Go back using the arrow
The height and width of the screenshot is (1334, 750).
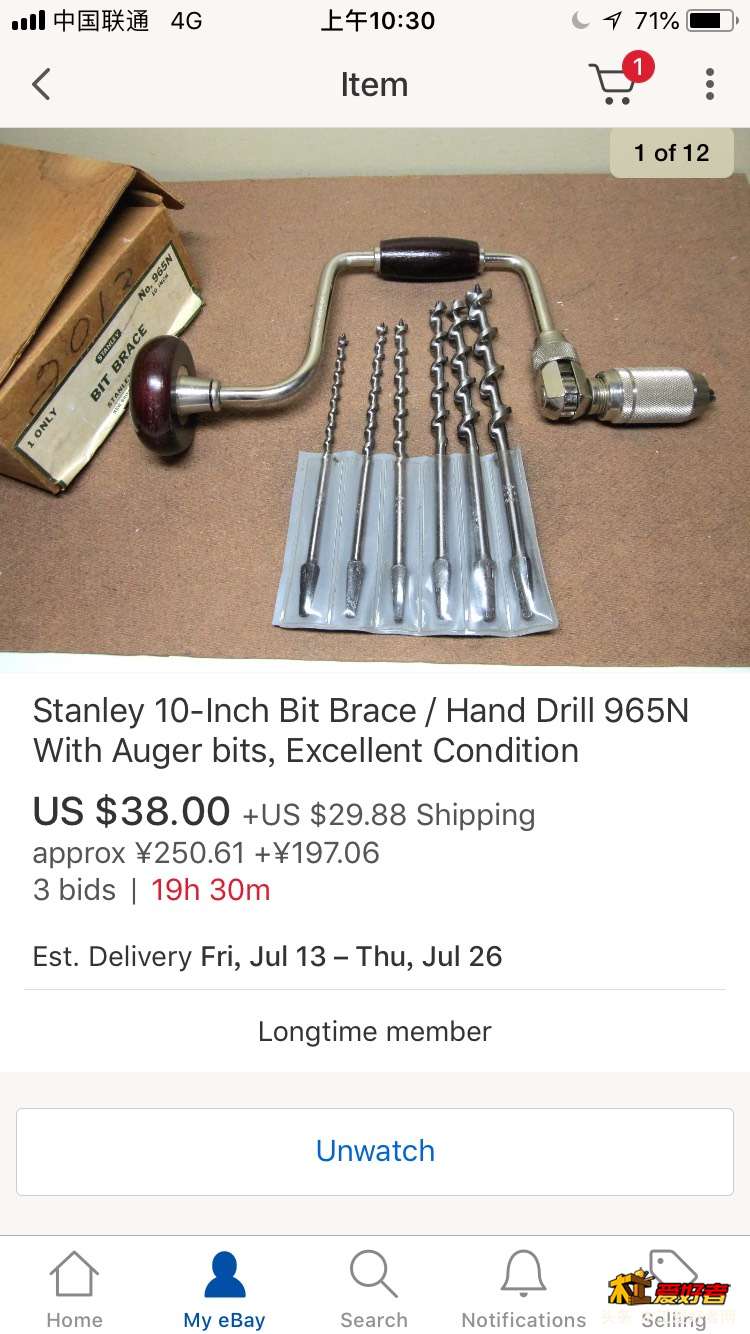click(41, 84)
